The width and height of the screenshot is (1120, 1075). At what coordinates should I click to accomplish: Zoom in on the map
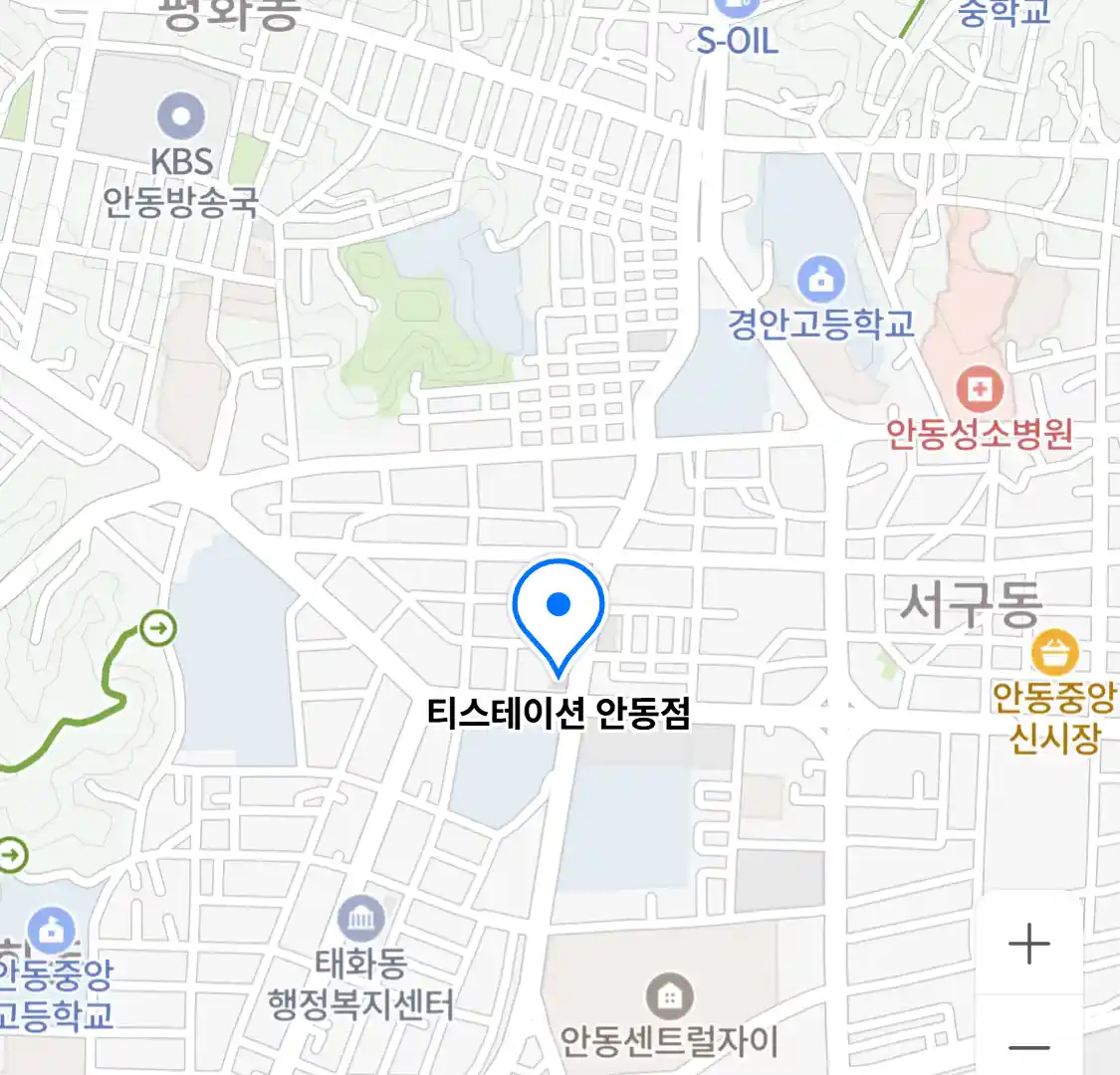(1029, 944)
